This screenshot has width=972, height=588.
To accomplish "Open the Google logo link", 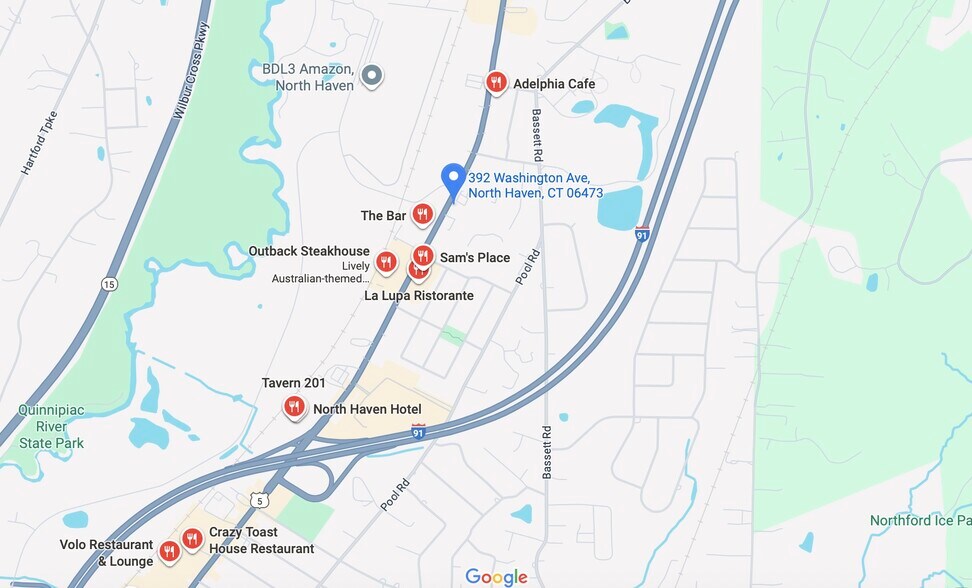I will coord(496,577).
